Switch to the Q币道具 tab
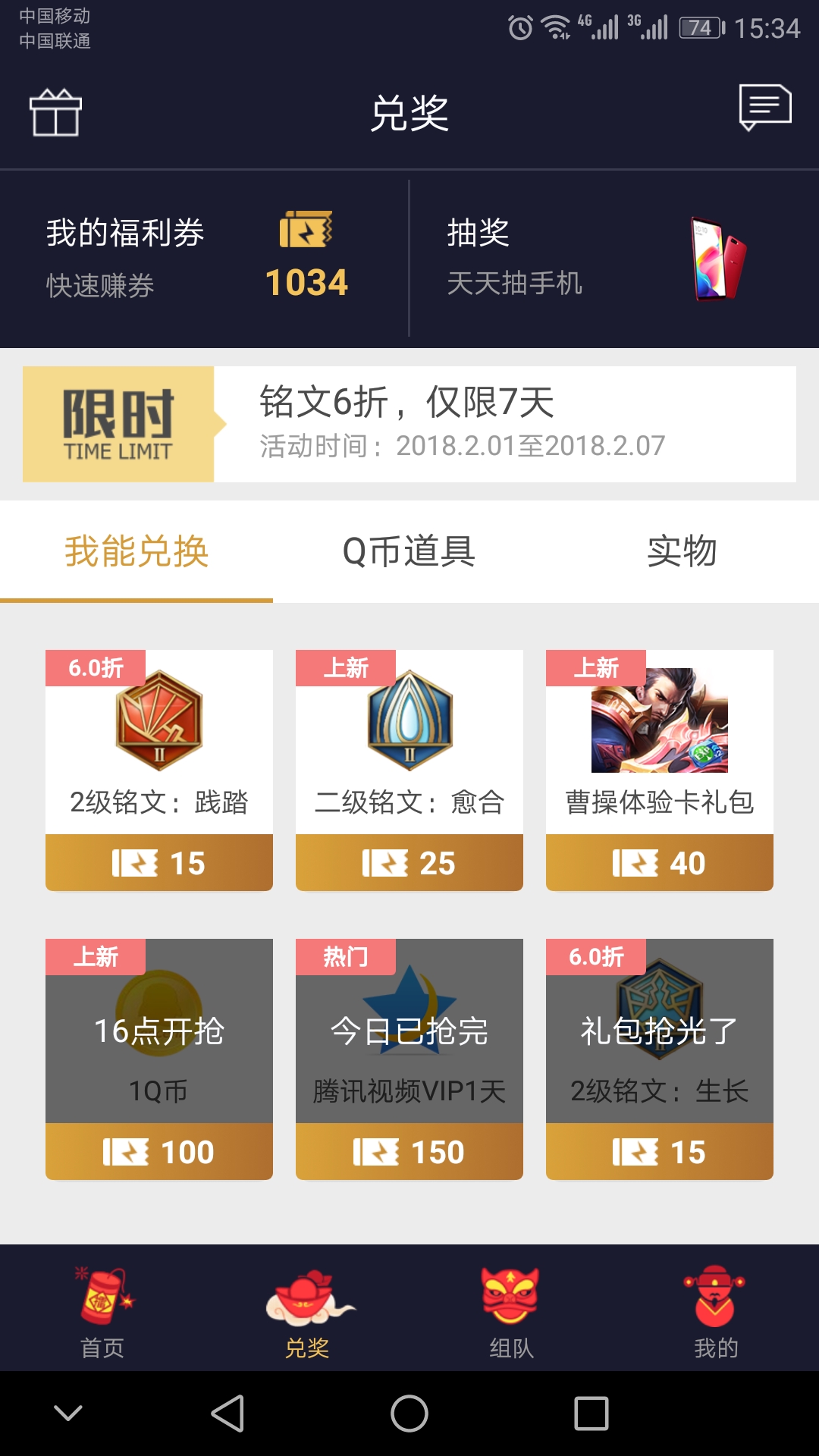This screenshot has height=1456, width=819. tap(409, 552)
